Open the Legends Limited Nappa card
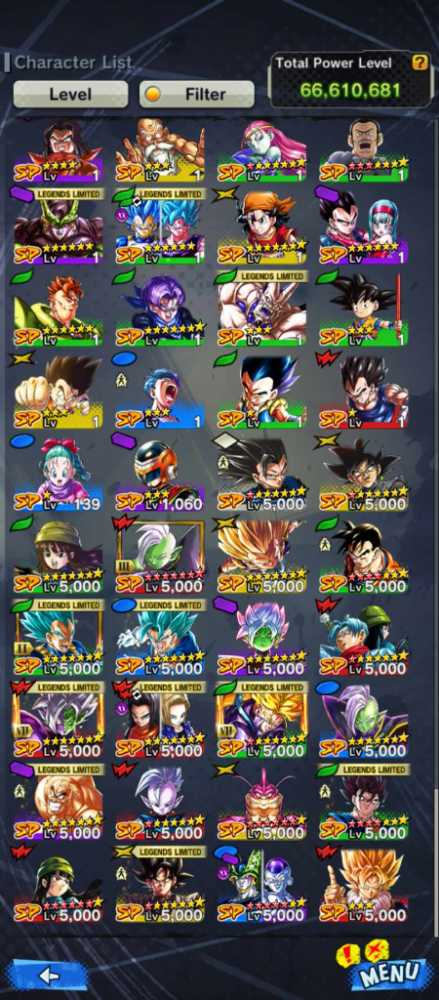439x1000 pixels. (x=57, y=804)
